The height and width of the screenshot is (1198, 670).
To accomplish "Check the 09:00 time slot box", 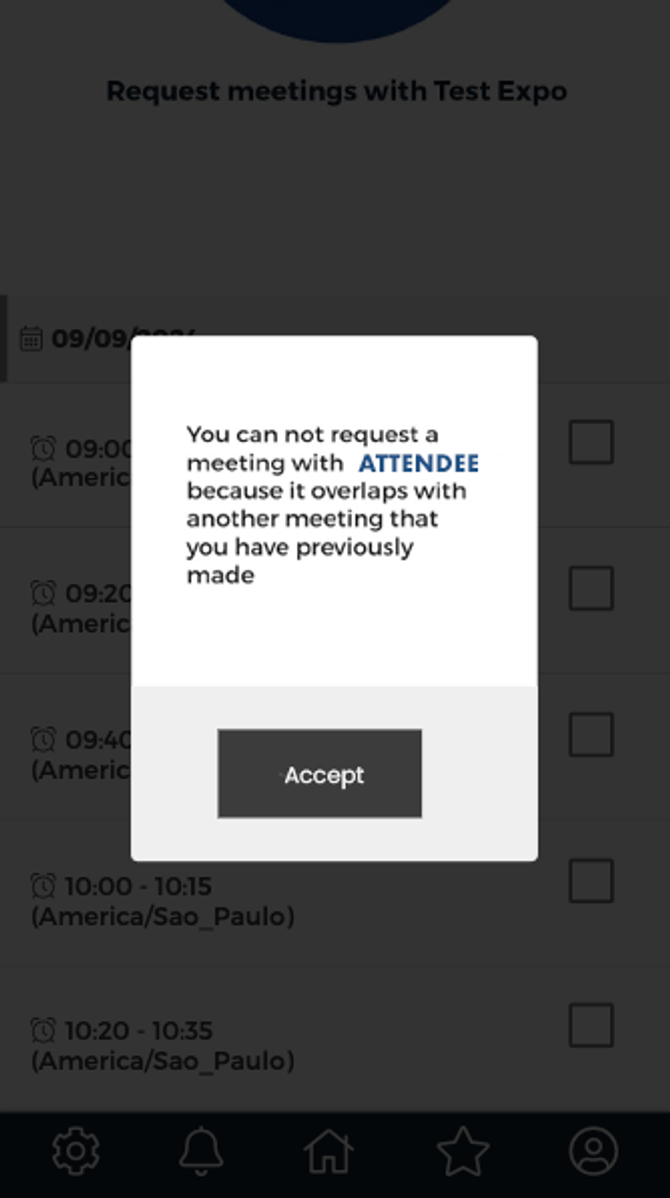I will [x=591, y=442].
